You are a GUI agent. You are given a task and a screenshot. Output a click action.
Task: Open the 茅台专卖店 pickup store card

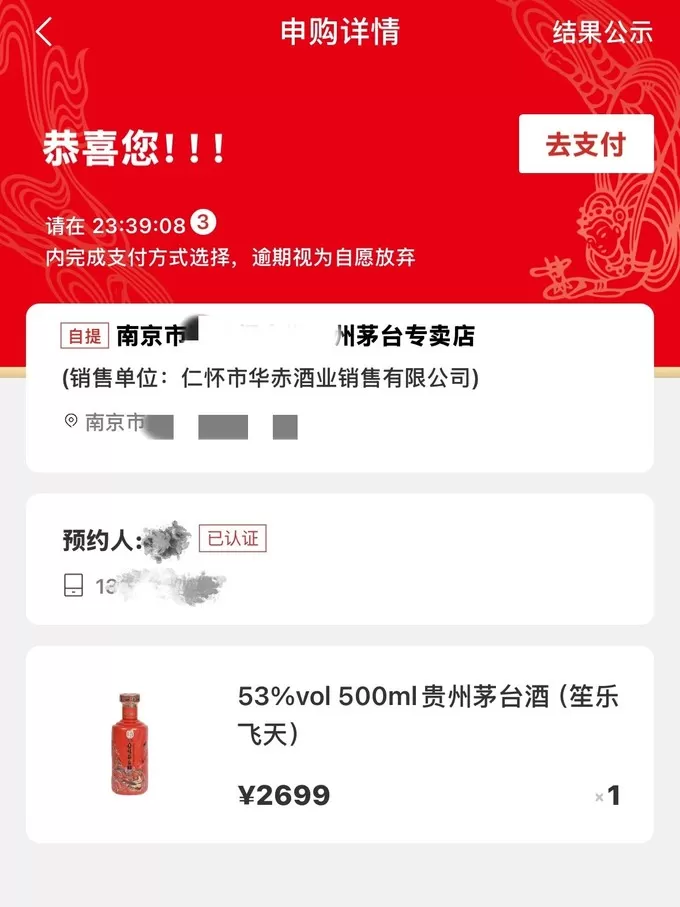point(340,387)
